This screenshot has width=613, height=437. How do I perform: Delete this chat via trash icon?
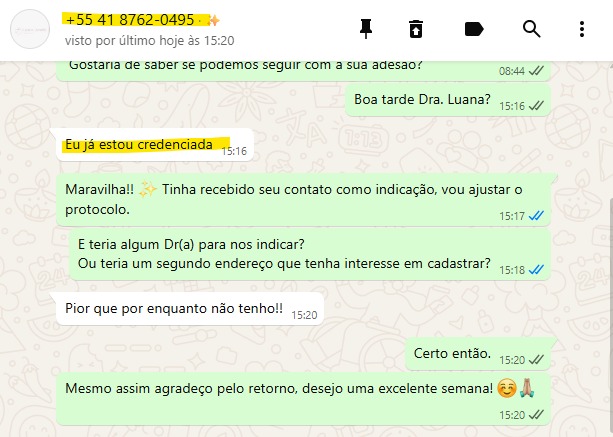coord(416,29)
